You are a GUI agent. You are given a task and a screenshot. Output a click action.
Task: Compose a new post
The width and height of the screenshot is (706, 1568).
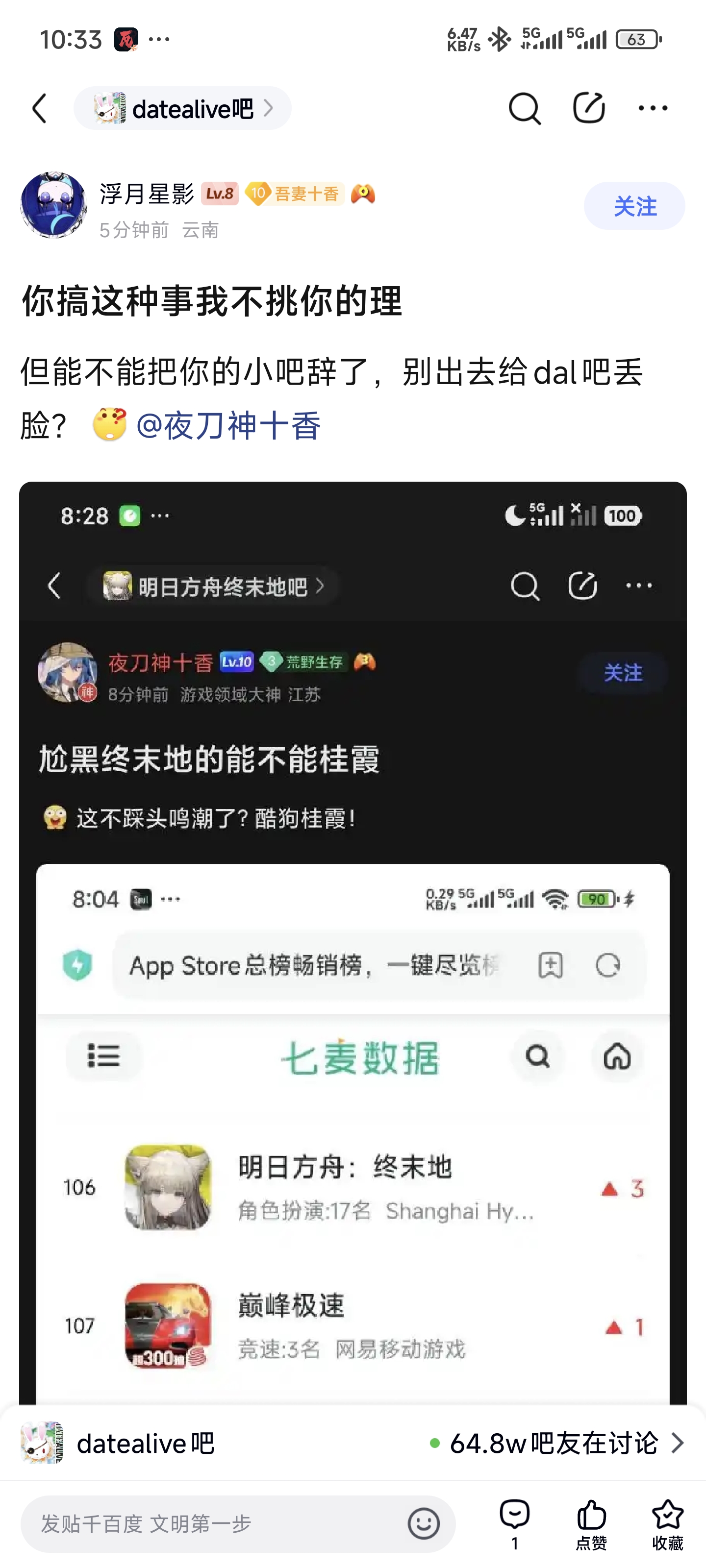[x=588, y=109]
